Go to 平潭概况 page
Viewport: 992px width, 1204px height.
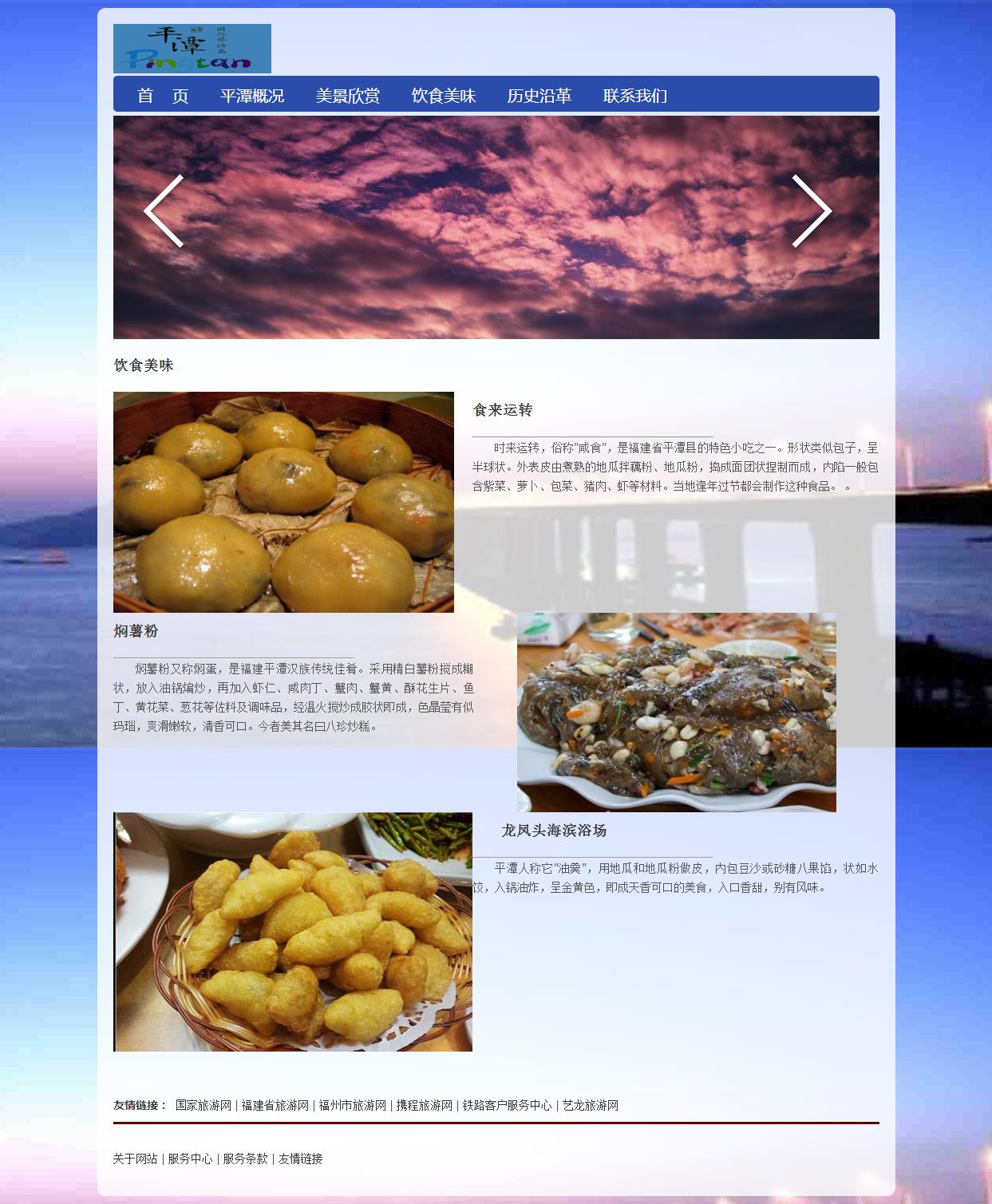click(252, 96)
